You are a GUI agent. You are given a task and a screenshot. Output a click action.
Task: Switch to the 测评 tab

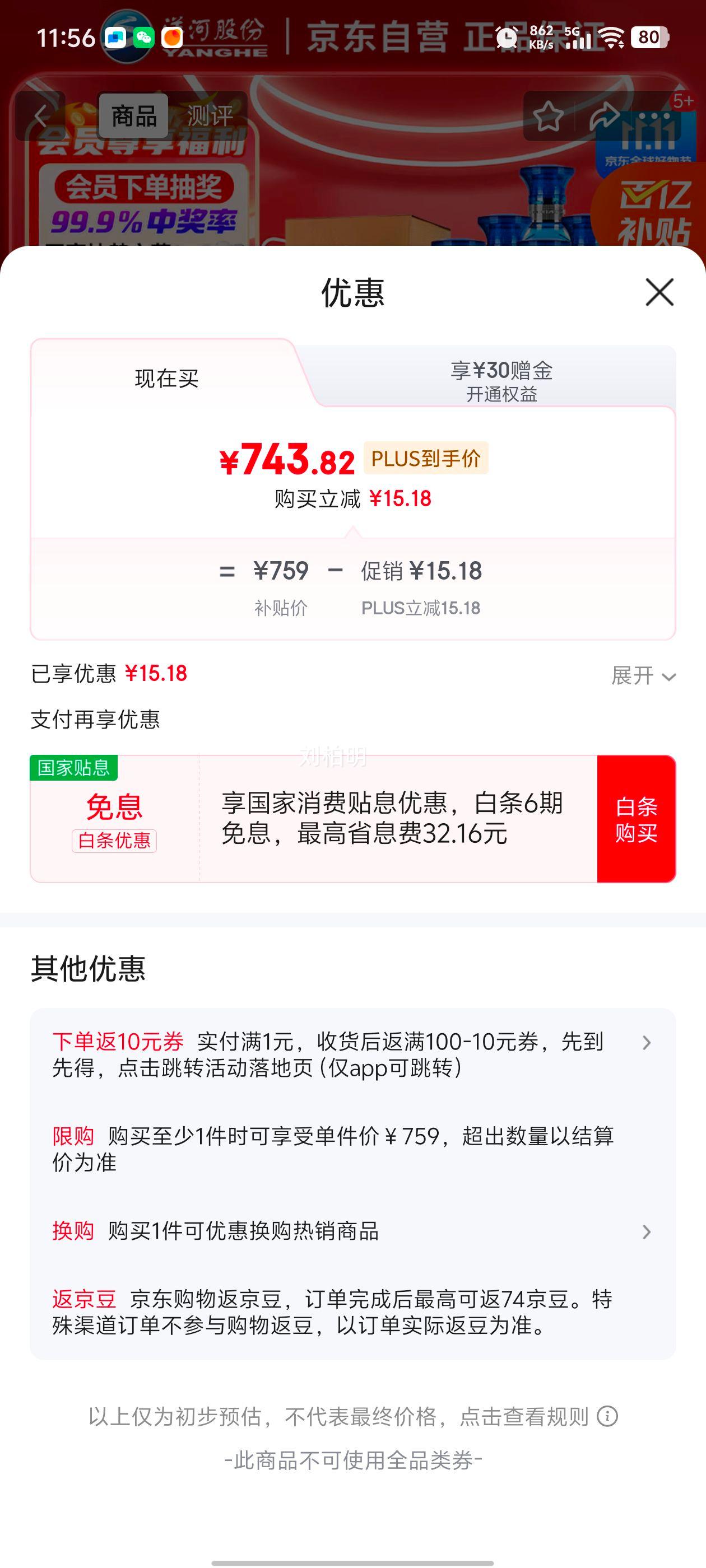(x=210, y=116)
